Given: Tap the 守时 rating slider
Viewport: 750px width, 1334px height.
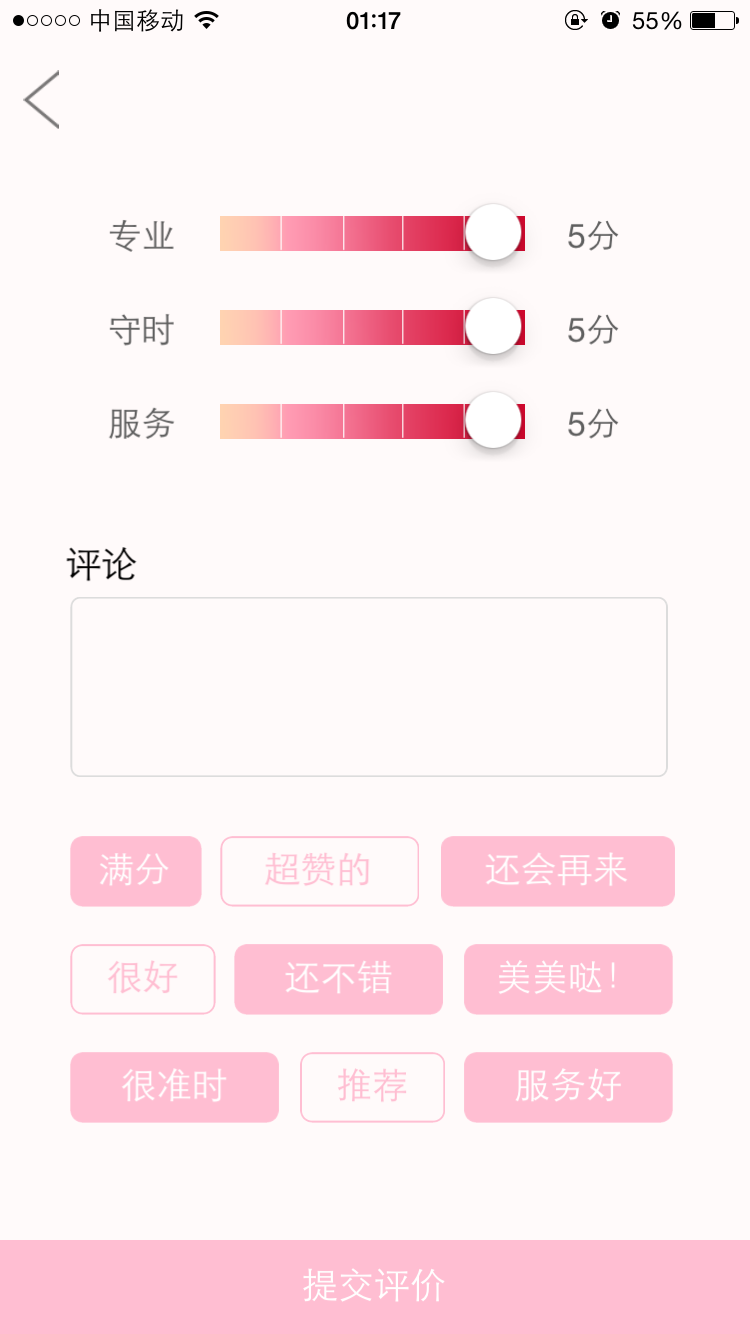Looking at the screenshot, I should pos(372,328).
